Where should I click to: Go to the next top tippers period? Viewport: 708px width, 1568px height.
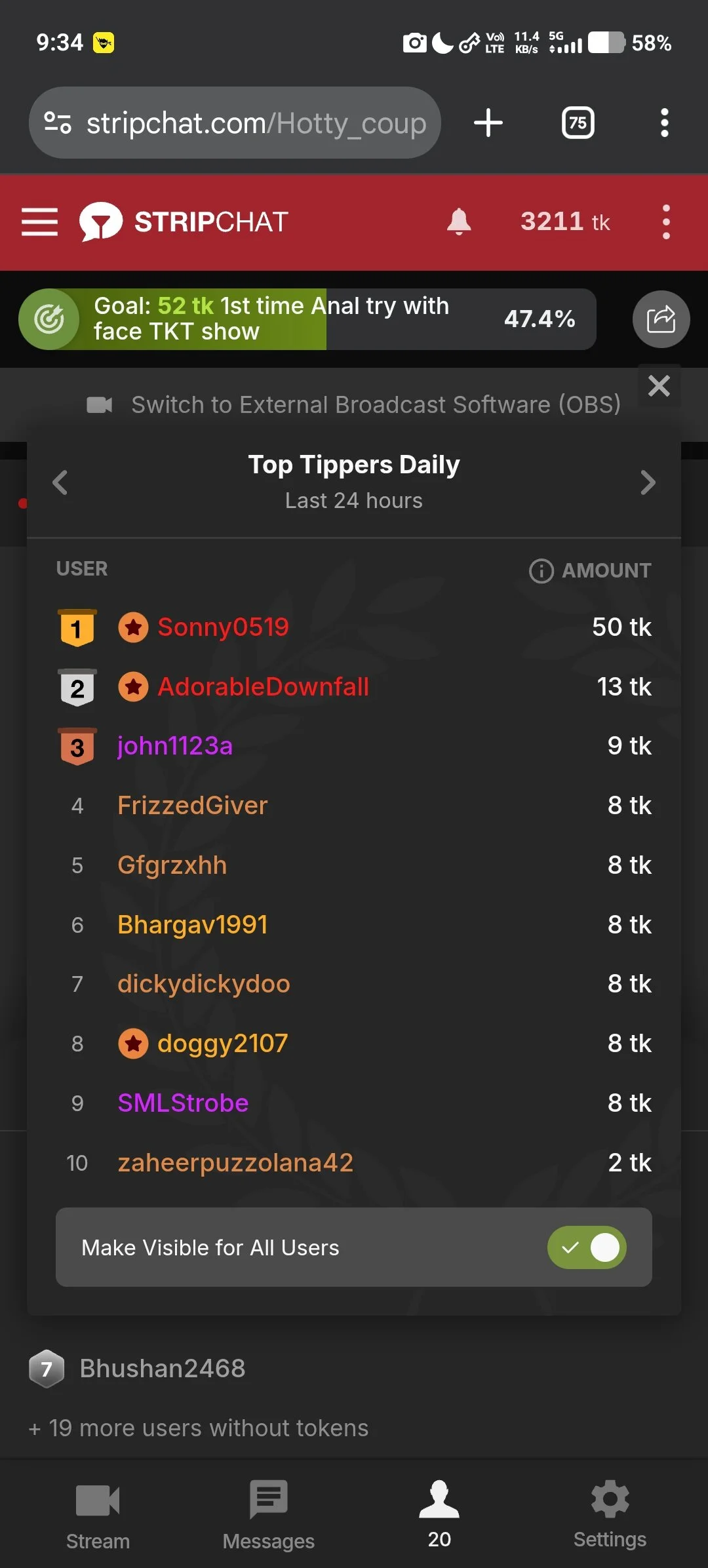[648, 482]
